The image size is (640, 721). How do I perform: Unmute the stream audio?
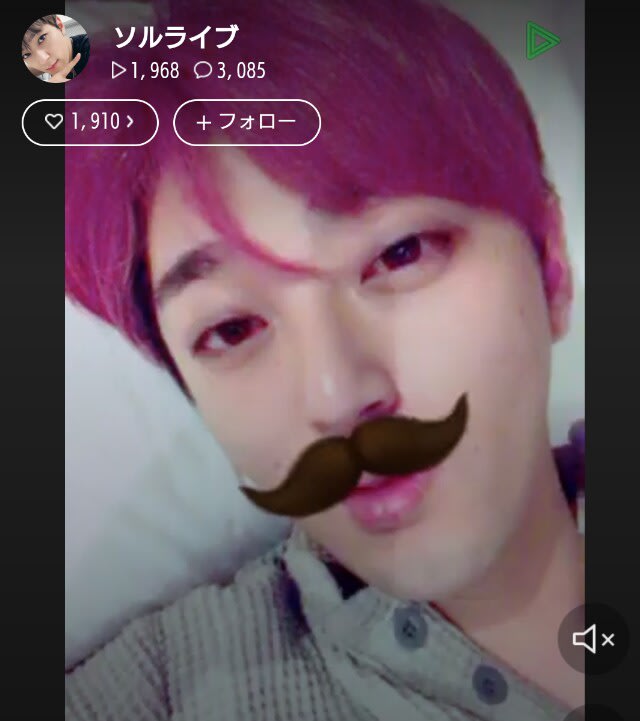[593, 639]
